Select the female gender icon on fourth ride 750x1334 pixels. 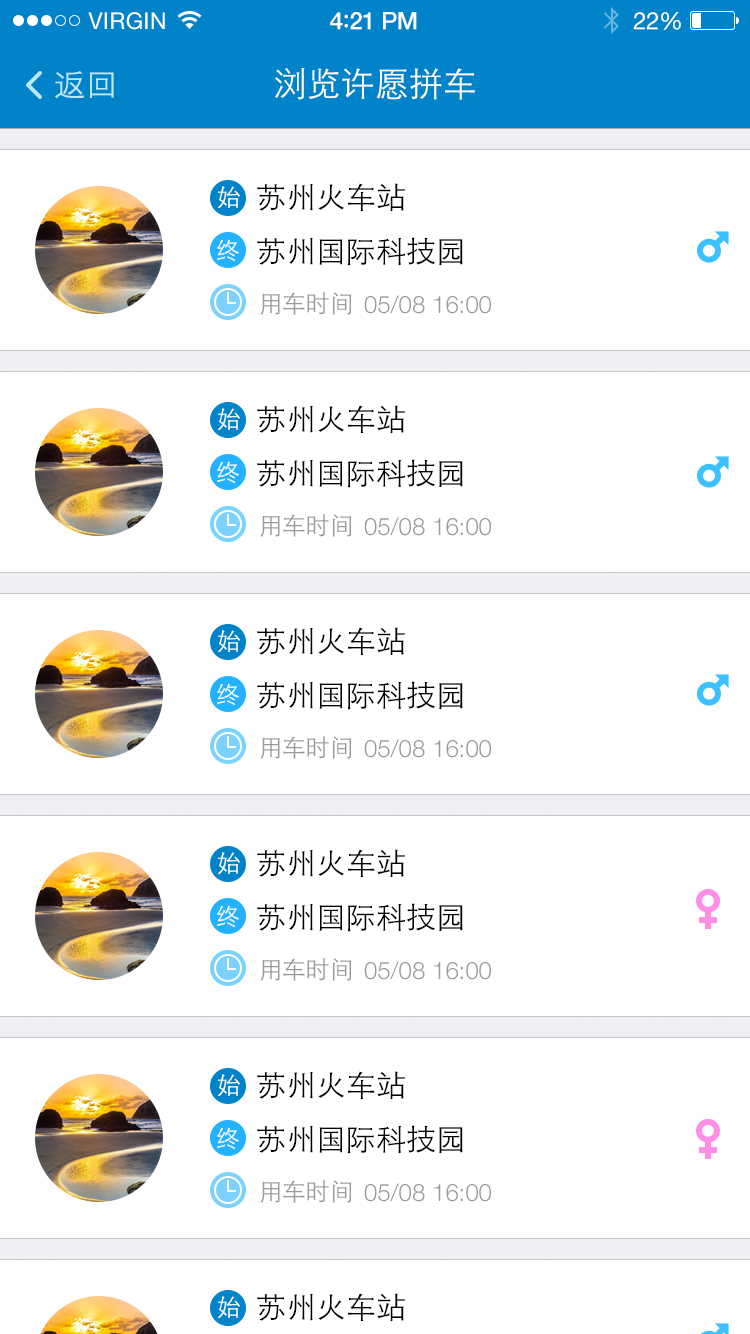pyautogui.click(x=707, y=909)
